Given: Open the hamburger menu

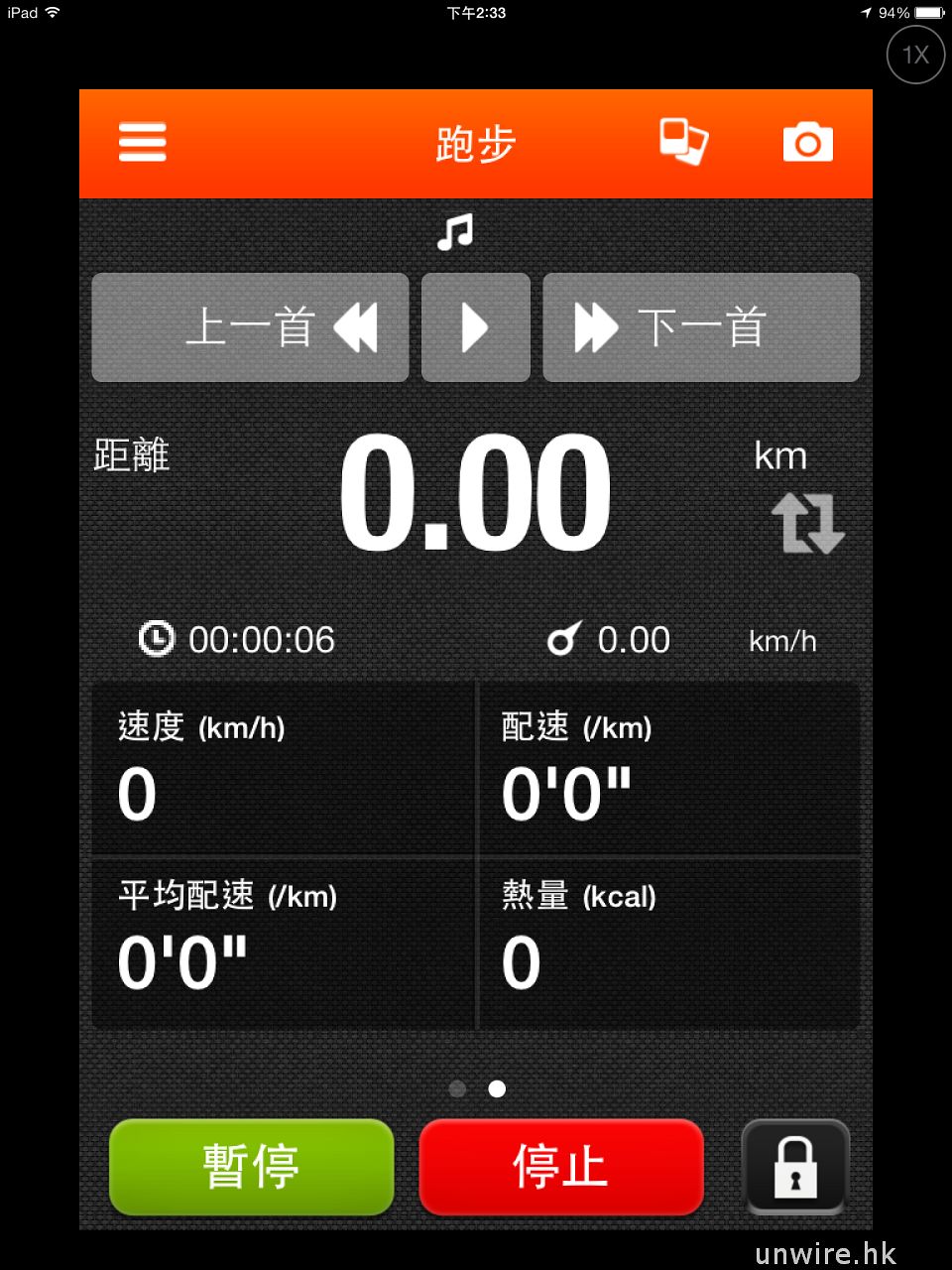Looking at the screenshot, I should coord(143,143).
